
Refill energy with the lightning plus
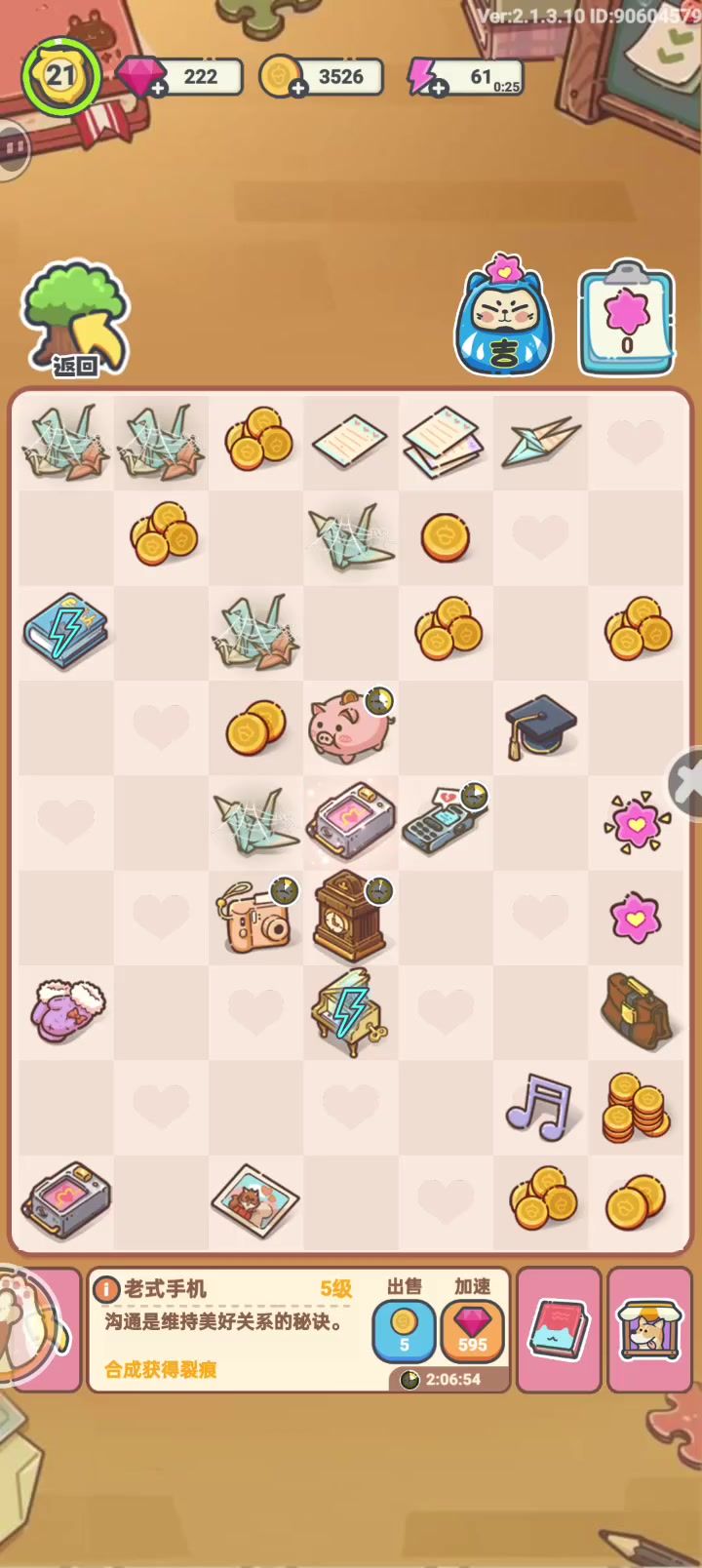tap(439, 88)
